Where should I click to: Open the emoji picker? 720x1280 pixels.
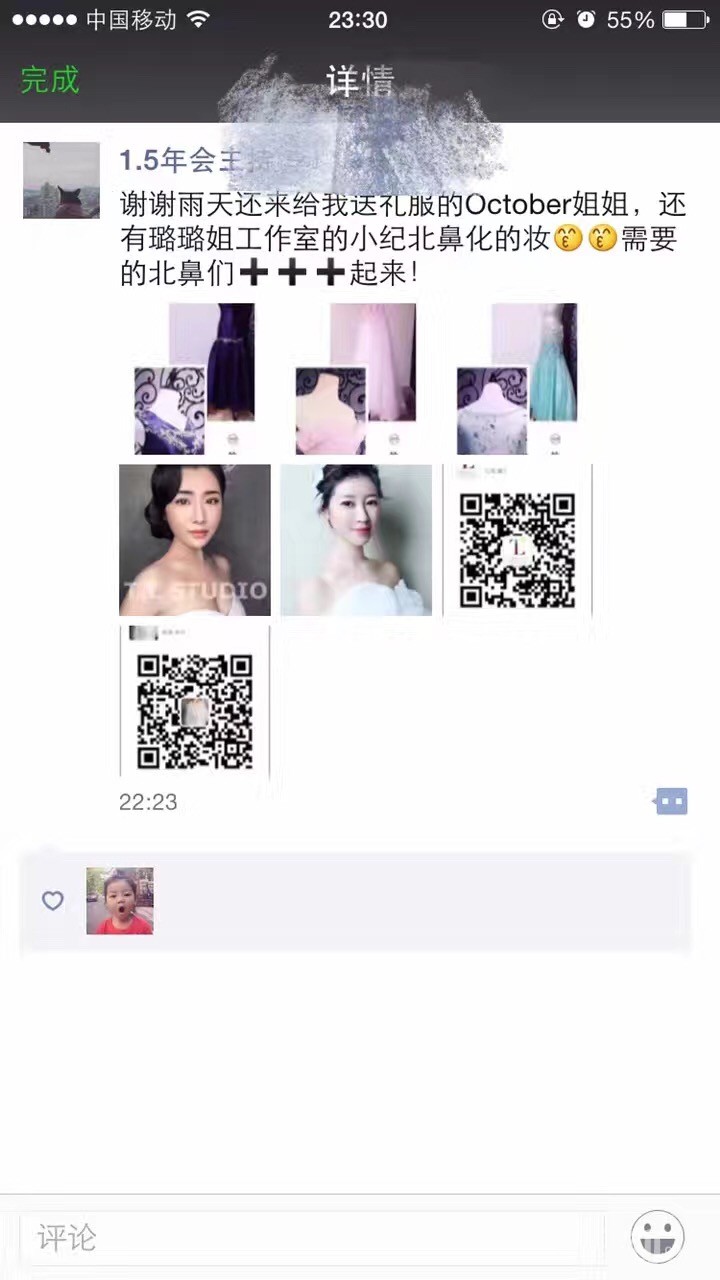tap(658, 1237)
